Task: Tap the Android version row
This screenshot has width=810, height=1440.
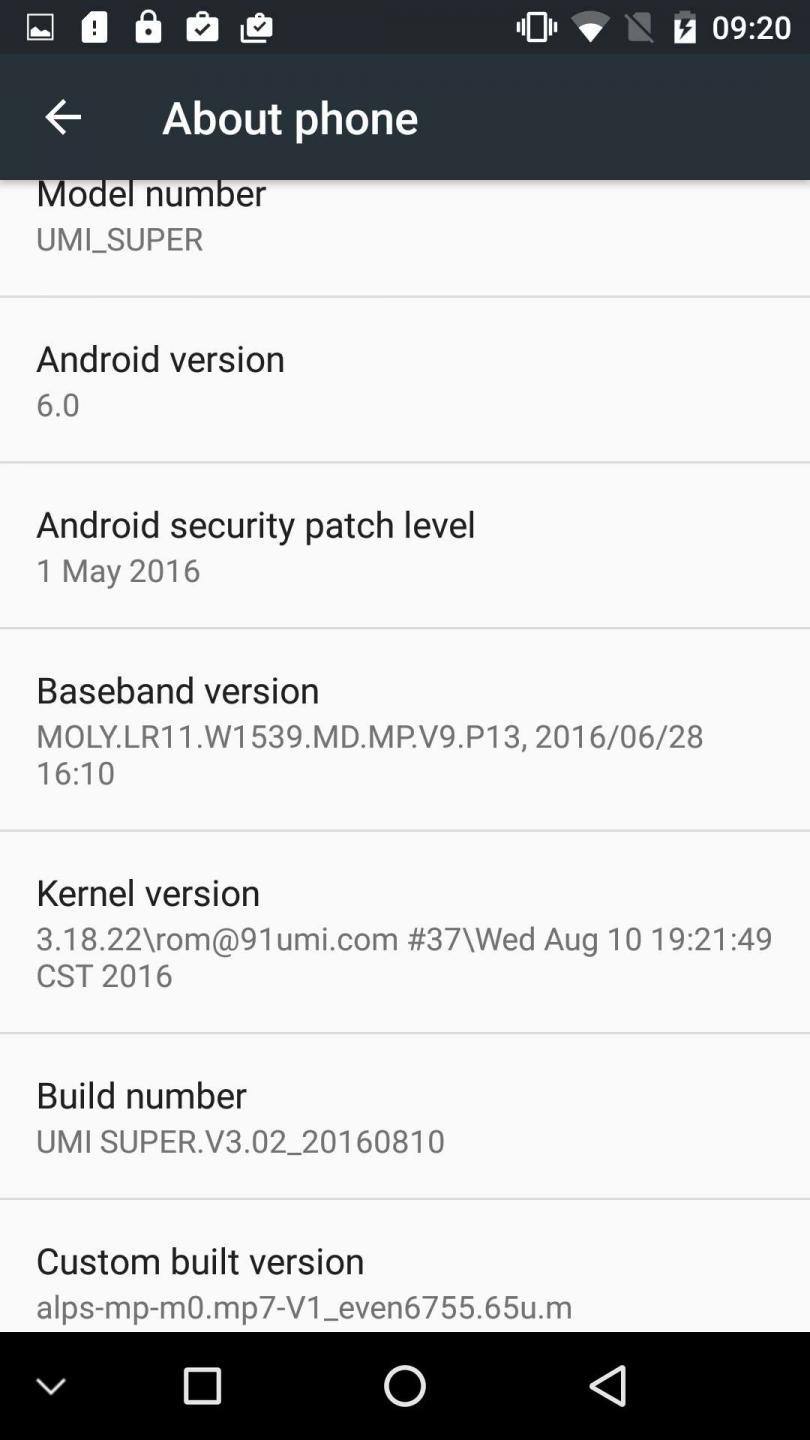Action: coord(404,380)
